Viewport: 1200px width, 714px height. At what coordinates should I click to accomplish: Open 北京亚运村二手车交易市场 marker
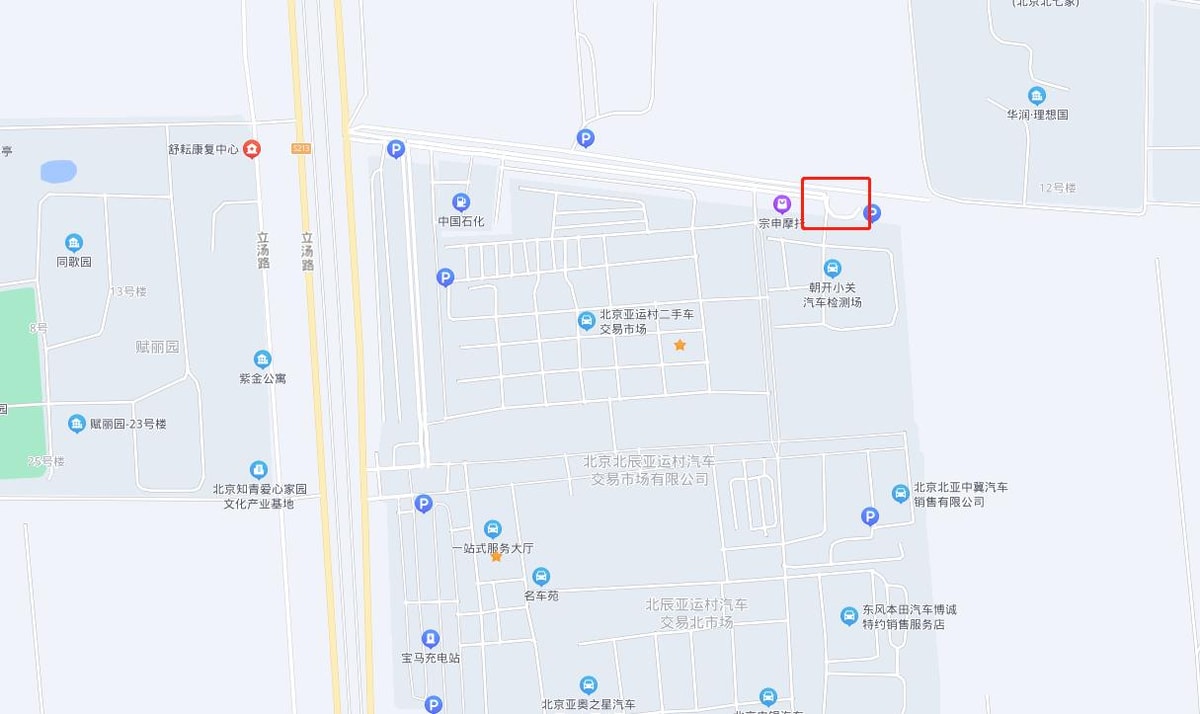(x=587, y=321)
